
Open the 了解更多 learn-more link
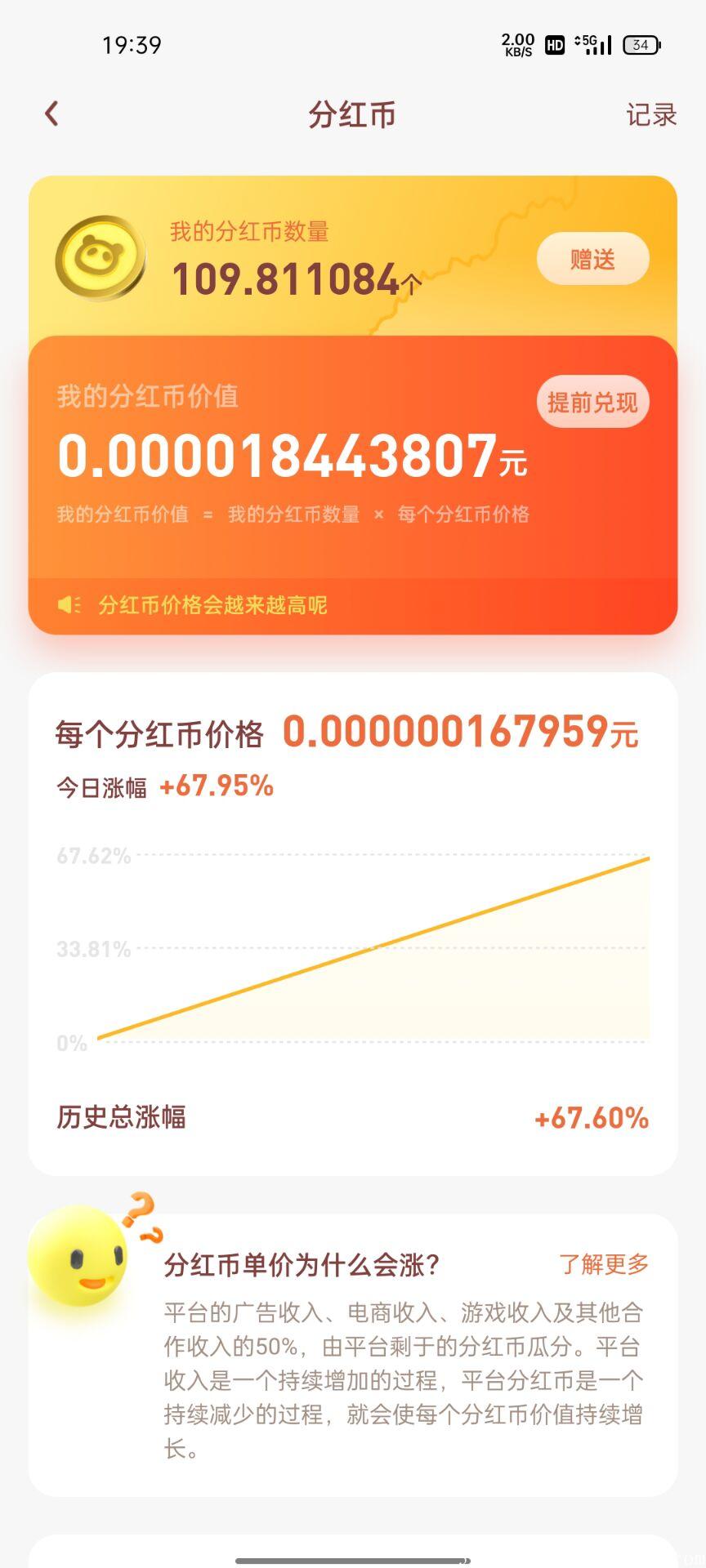pyautogui.click(x=605, y=1263)
